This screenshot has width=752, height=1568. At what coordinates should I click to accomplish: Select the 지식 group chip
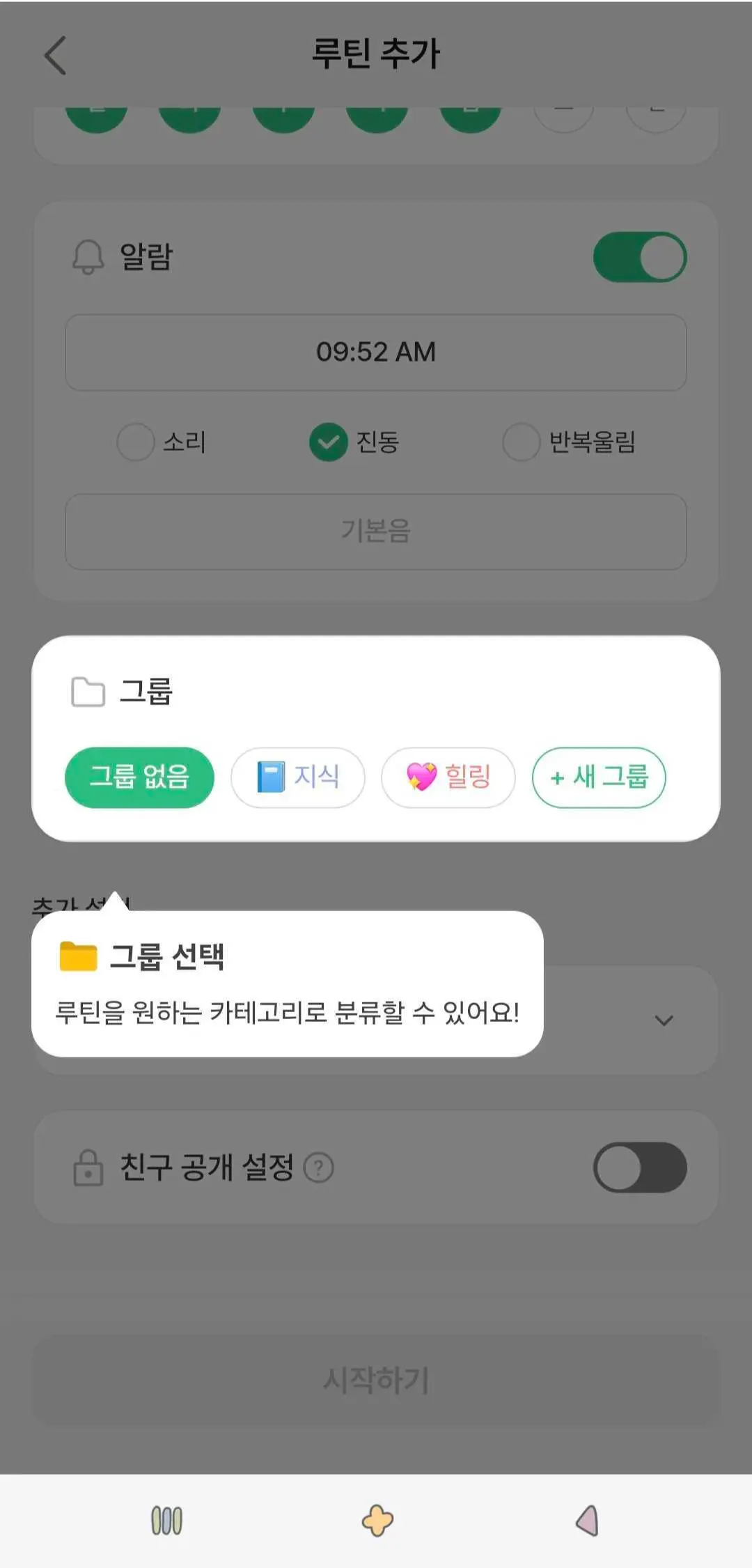298,777
